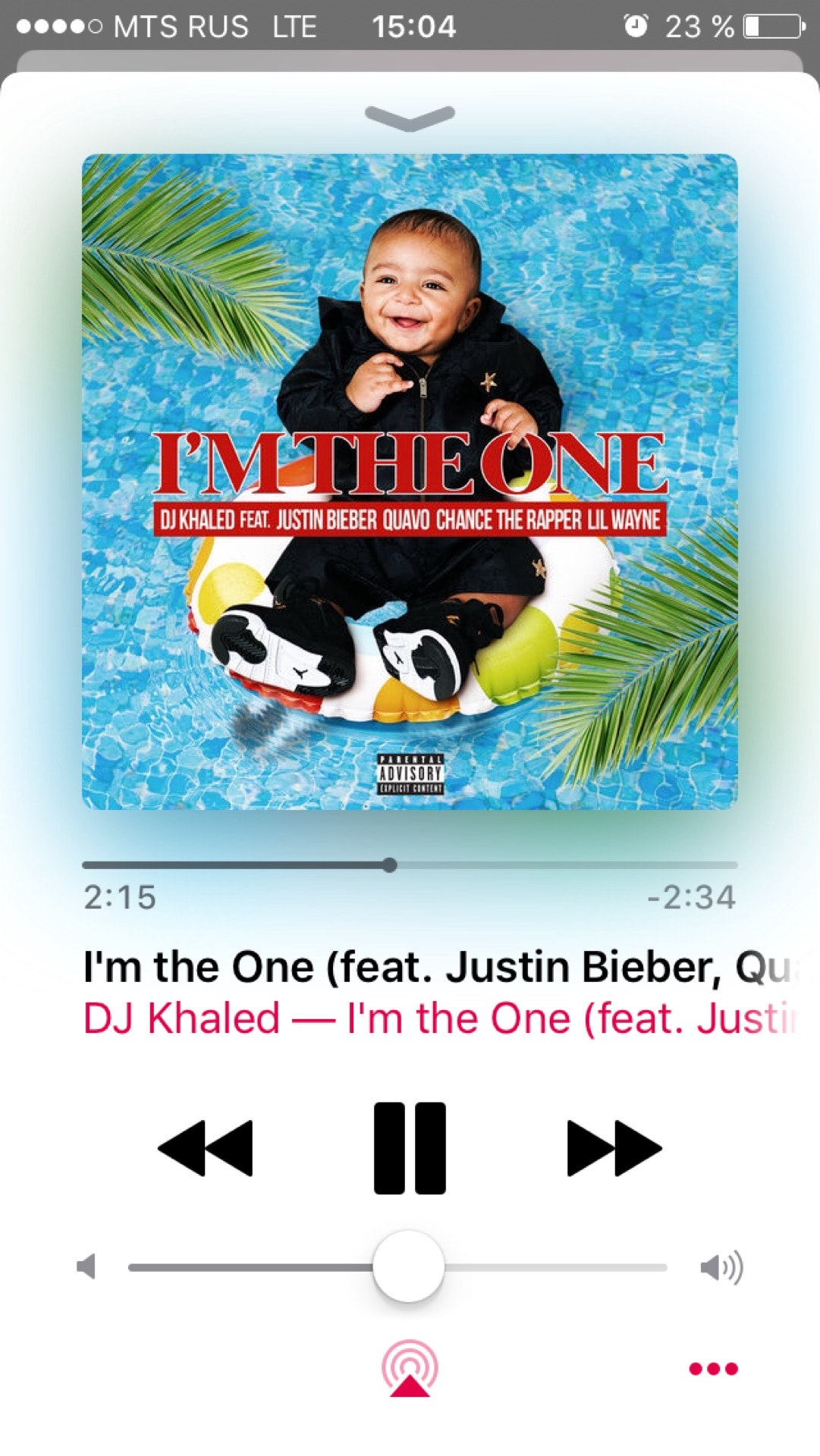Pause the current song
The height and width of the screenshot is (1456, 820).
(410, 1148)
